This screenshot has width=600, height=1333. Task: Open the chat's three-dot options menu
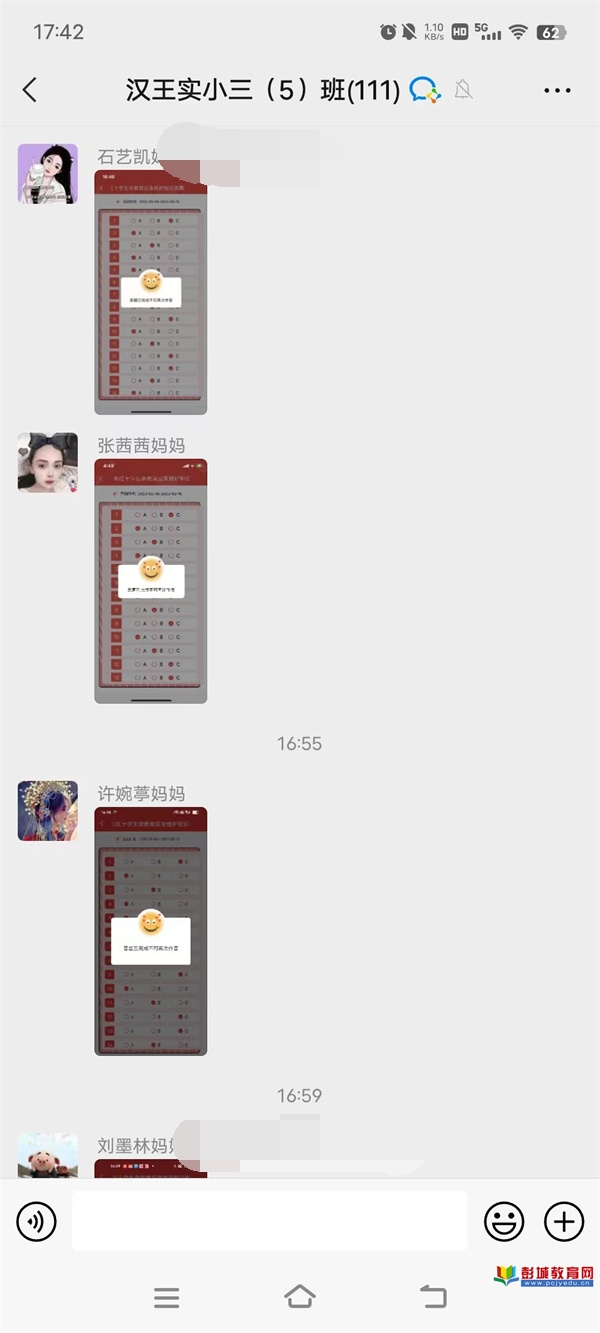tap(557, 90)
